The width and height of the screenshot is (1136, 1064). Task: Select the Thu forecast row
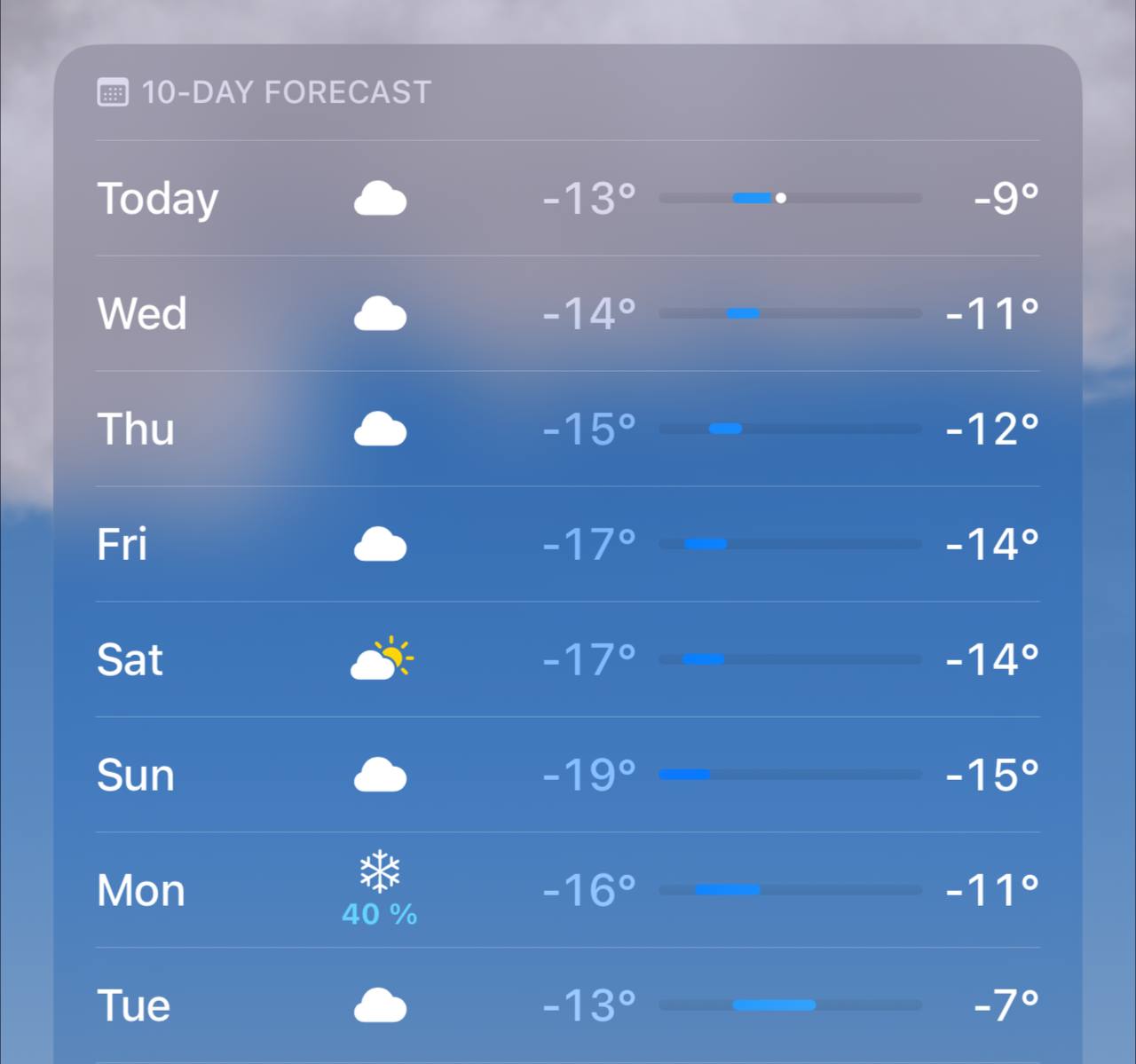[x=566, y=429]
